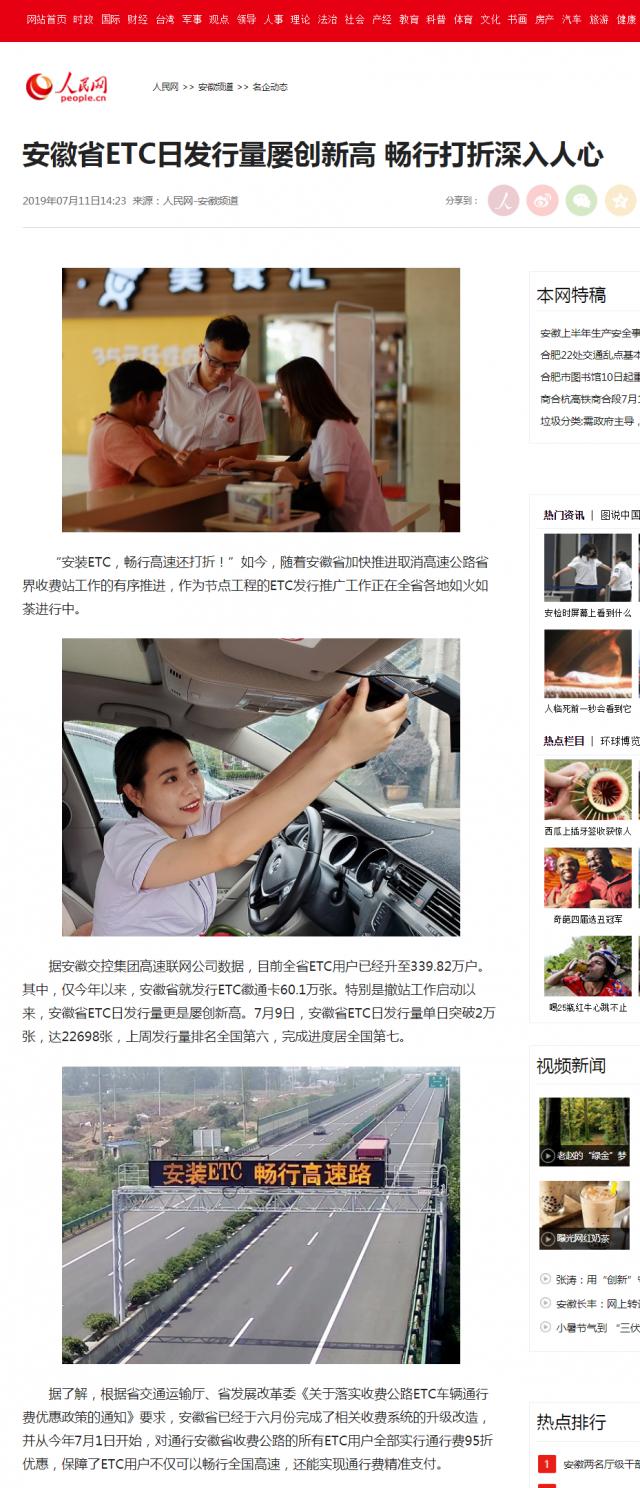Open 垃圾分类:需政府主导 article
640x1488 pixels.
click(589, 421)
